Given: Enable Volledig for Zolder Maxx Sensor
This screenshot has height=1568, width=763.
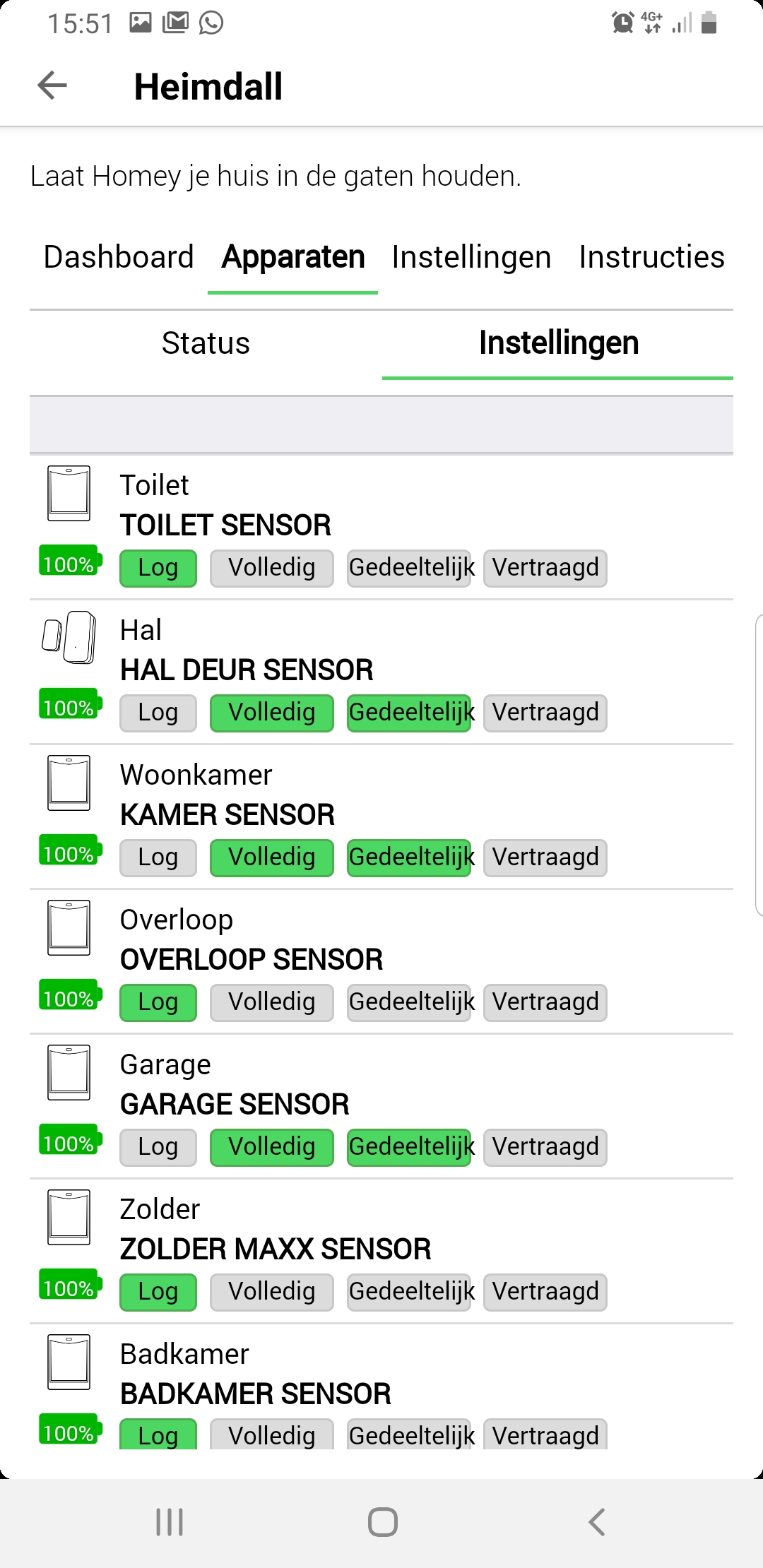Looking at the screenshot, I should [272, 1292].
